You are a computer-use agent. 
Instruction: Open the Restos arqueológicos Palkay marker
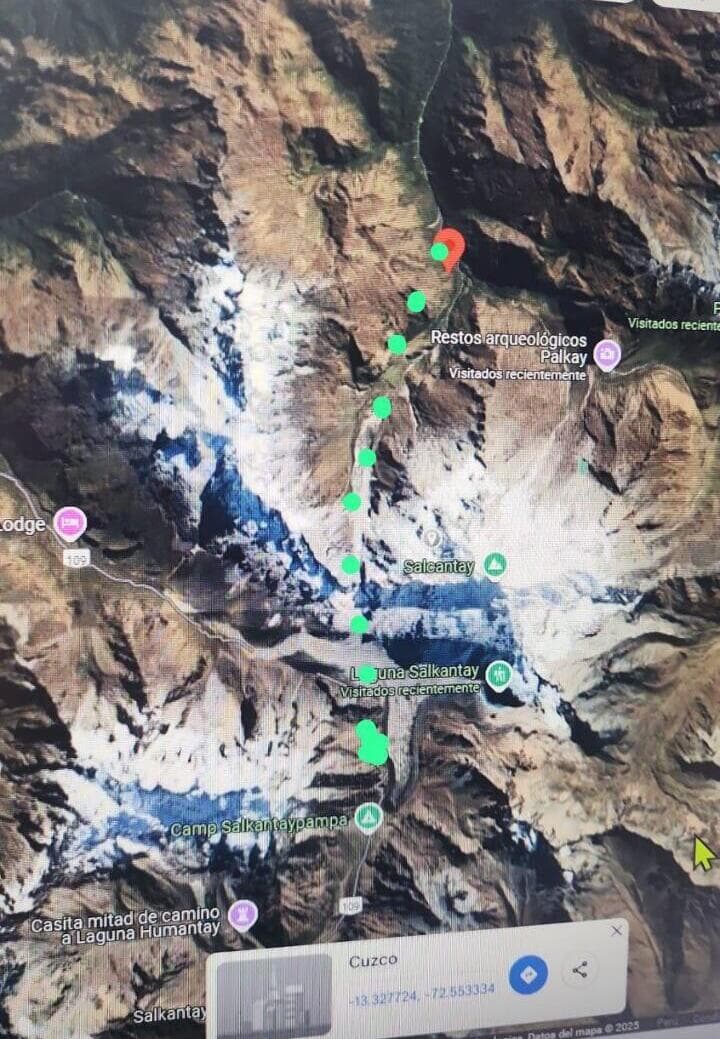click(x=606, y=354)
